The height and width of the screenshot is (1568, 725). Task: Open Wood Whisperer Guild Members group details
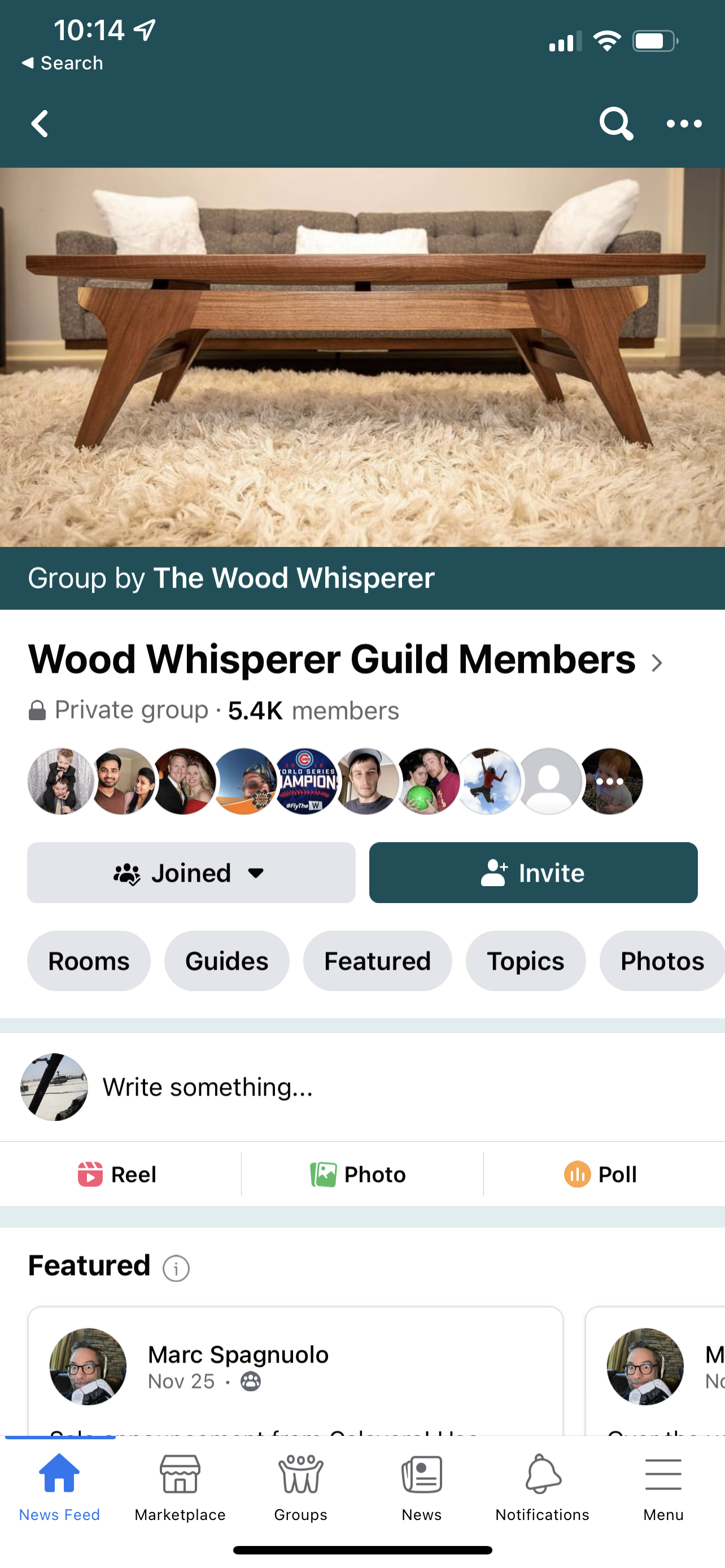coord(345,660)
